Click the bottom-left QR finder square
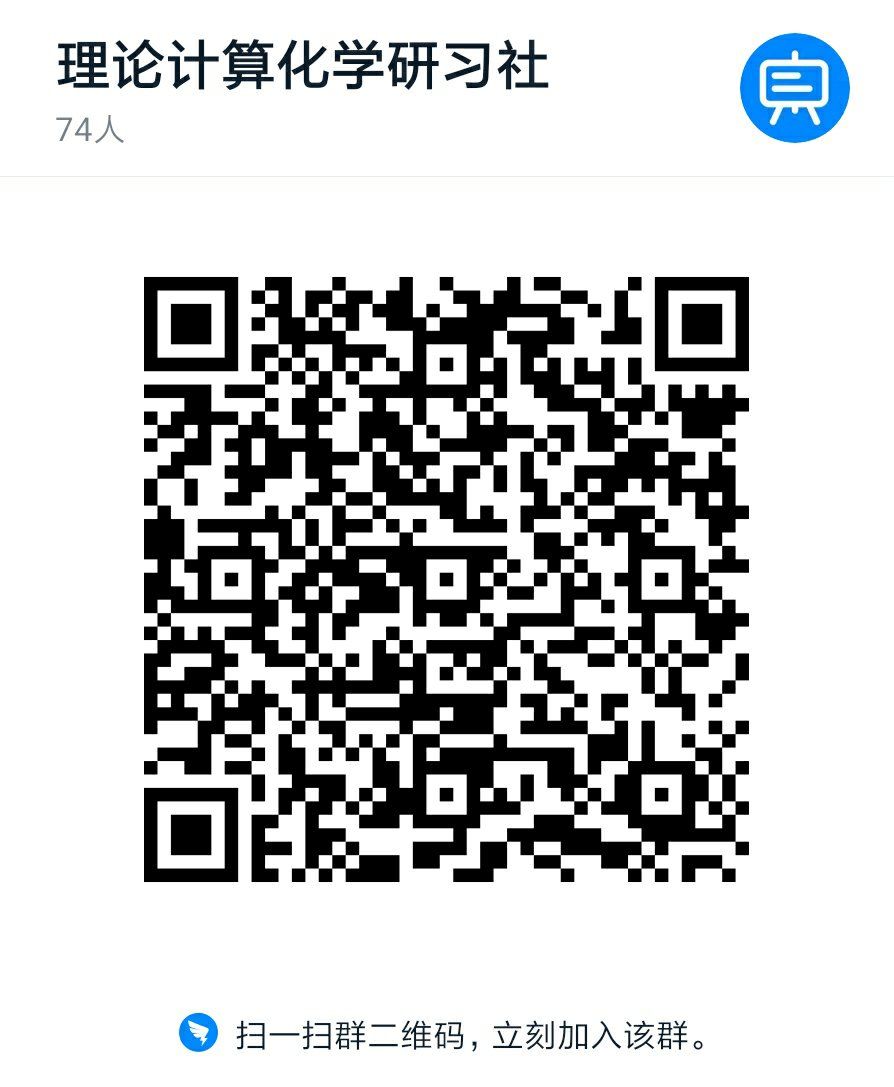894x1087 pixels. coord(191,832)
